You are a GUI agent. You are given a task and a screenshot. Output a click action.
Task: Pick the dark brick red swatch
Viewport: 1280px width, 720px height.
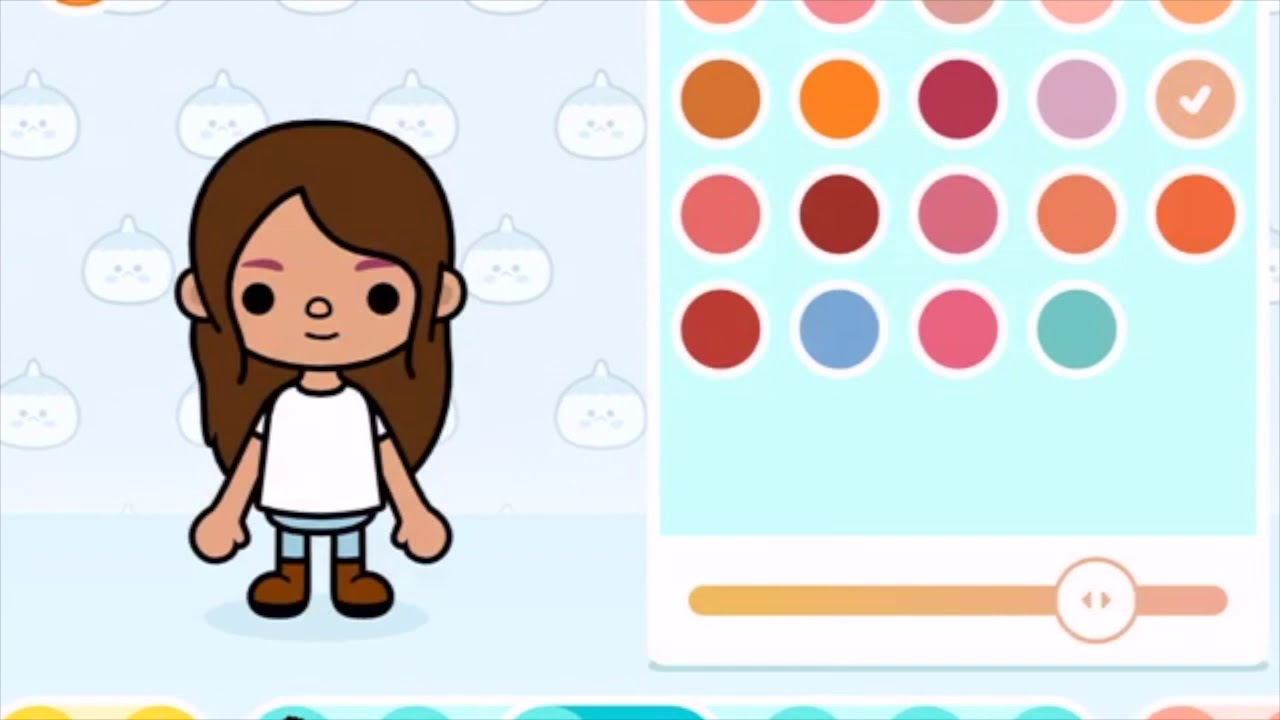click(839, 214)
